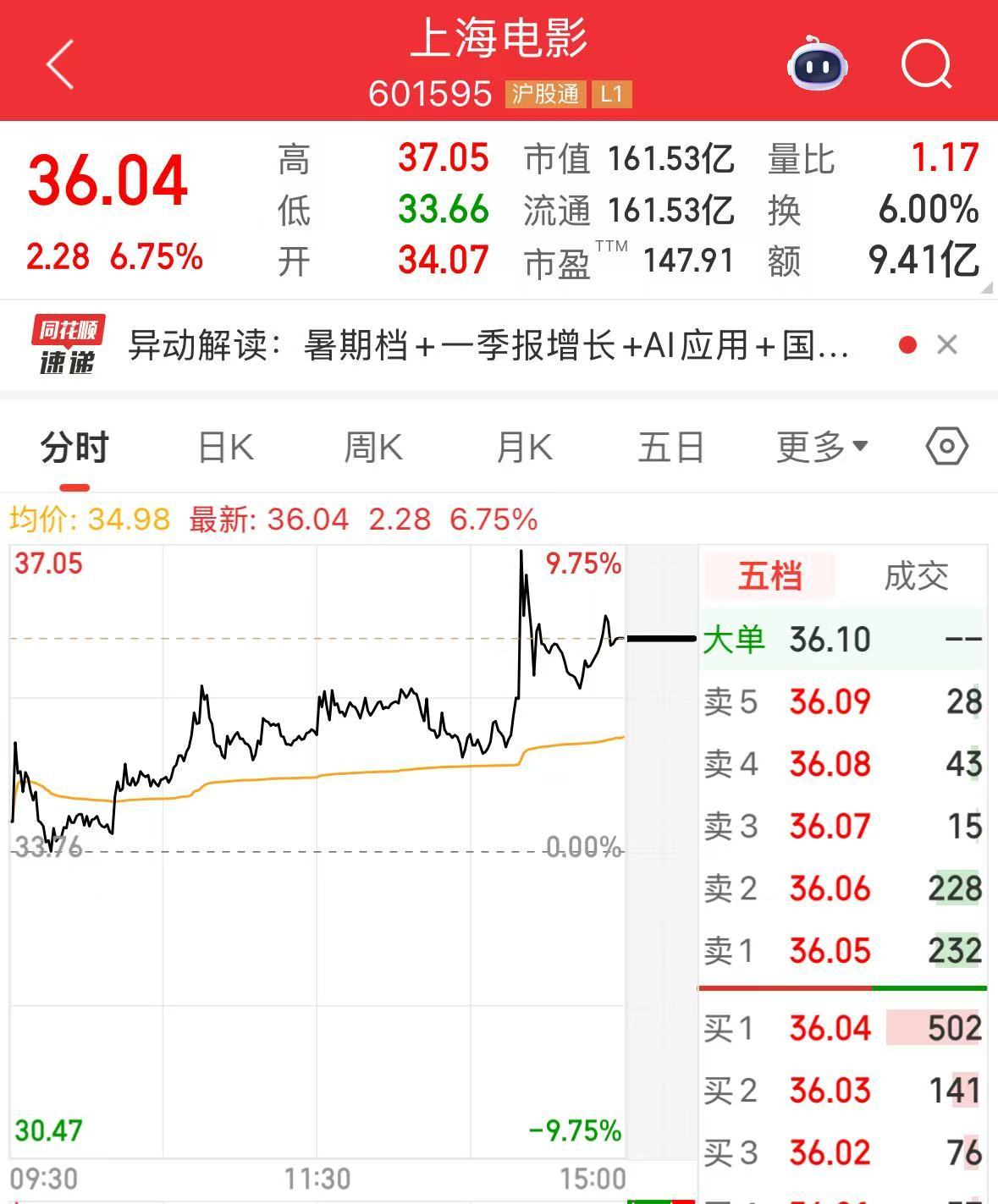998x1204 pixels.
Task: Tap the back arrow in the header
Action: tap(59, 63)
